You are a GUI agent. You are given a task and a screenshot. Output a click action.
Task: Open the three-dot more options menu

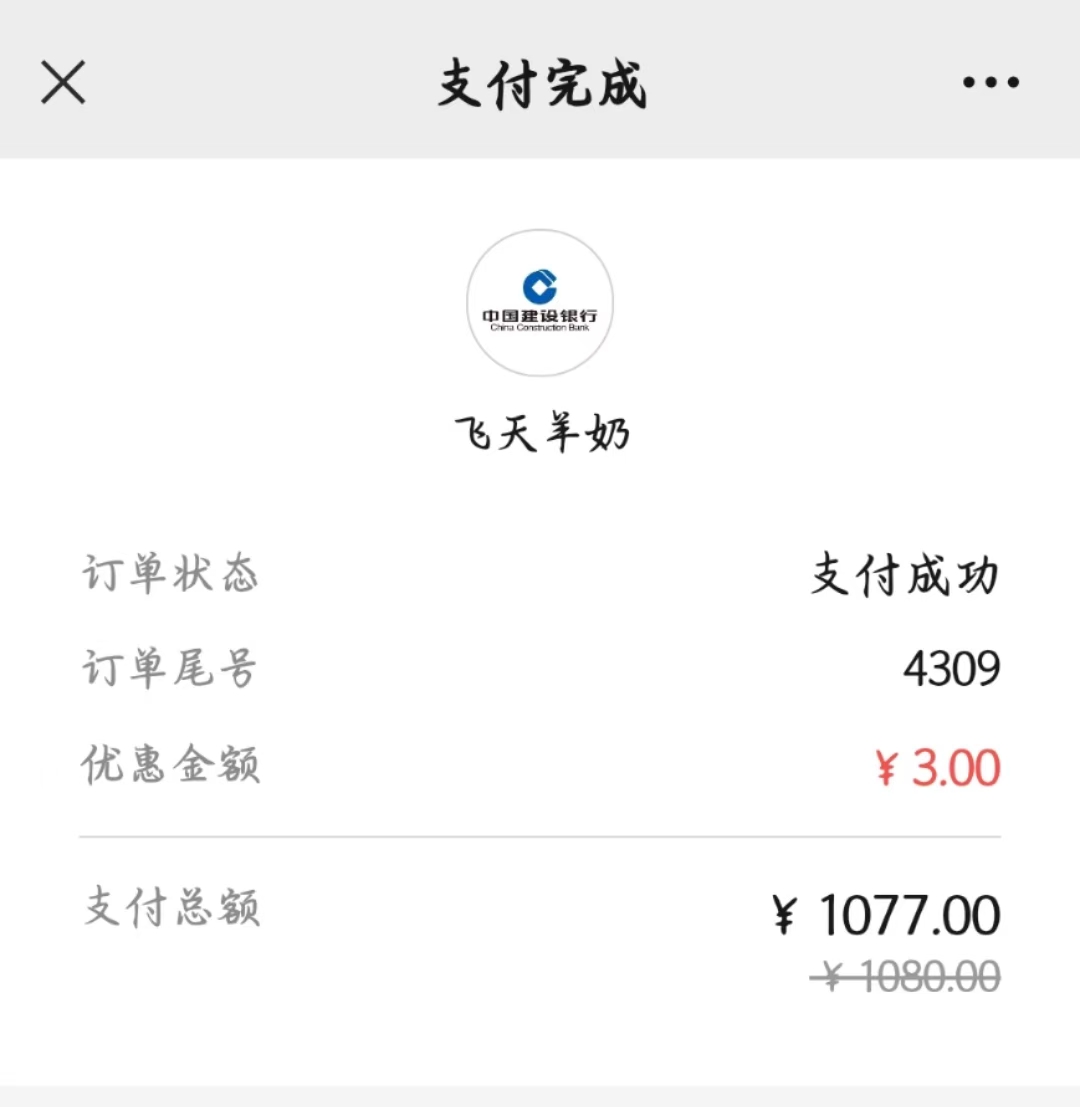tap(990, 83)
